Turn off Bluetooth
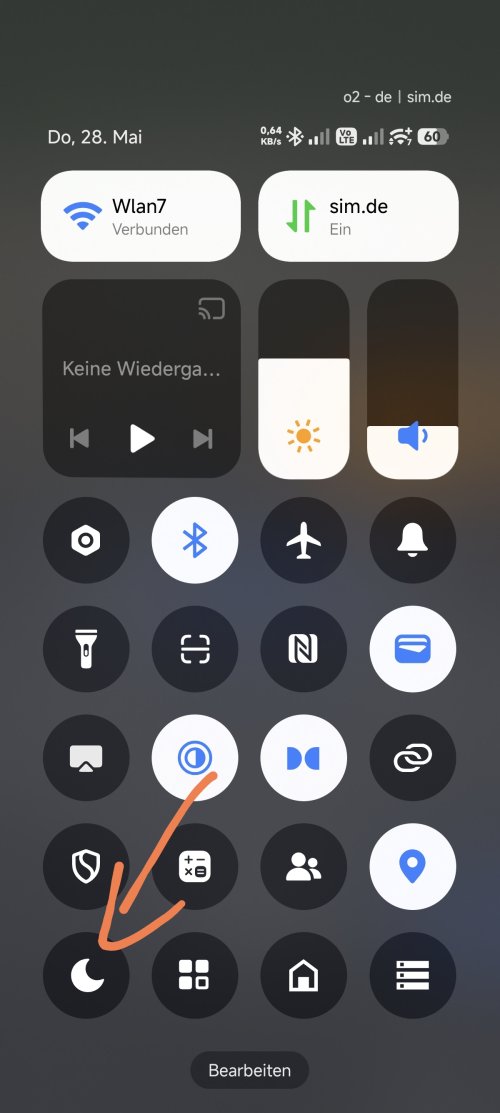This screenshot has width=500, height=1113. [195, 540]
